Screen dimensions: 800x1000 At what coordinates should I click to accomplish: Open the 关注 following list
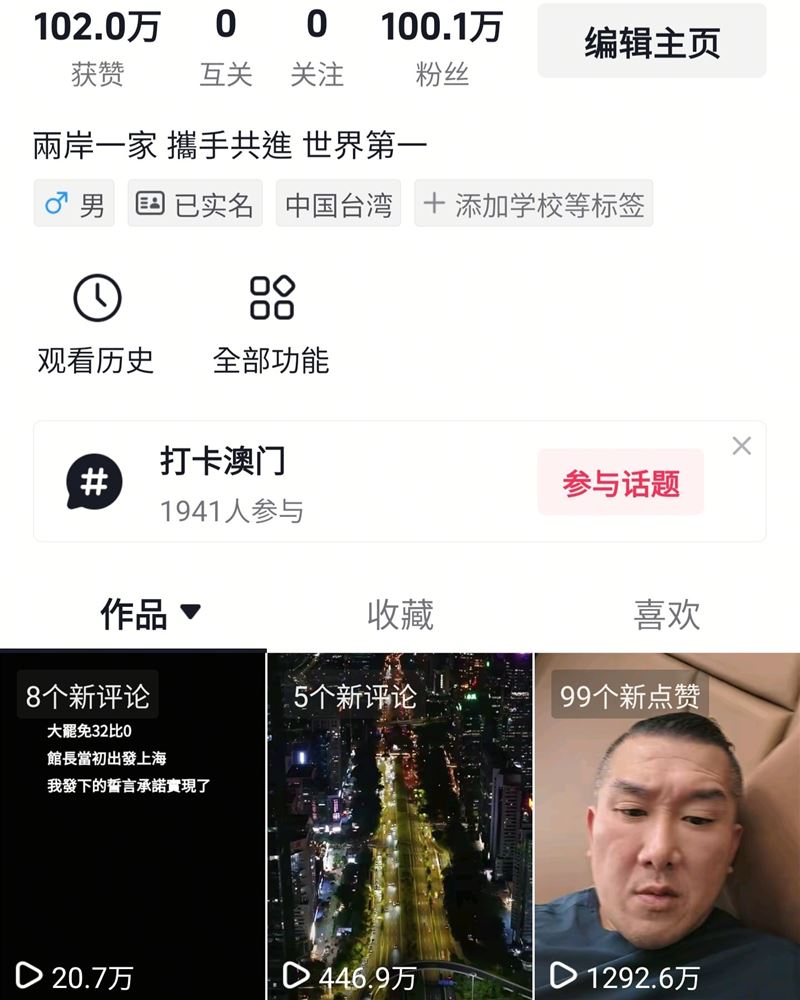317,45
